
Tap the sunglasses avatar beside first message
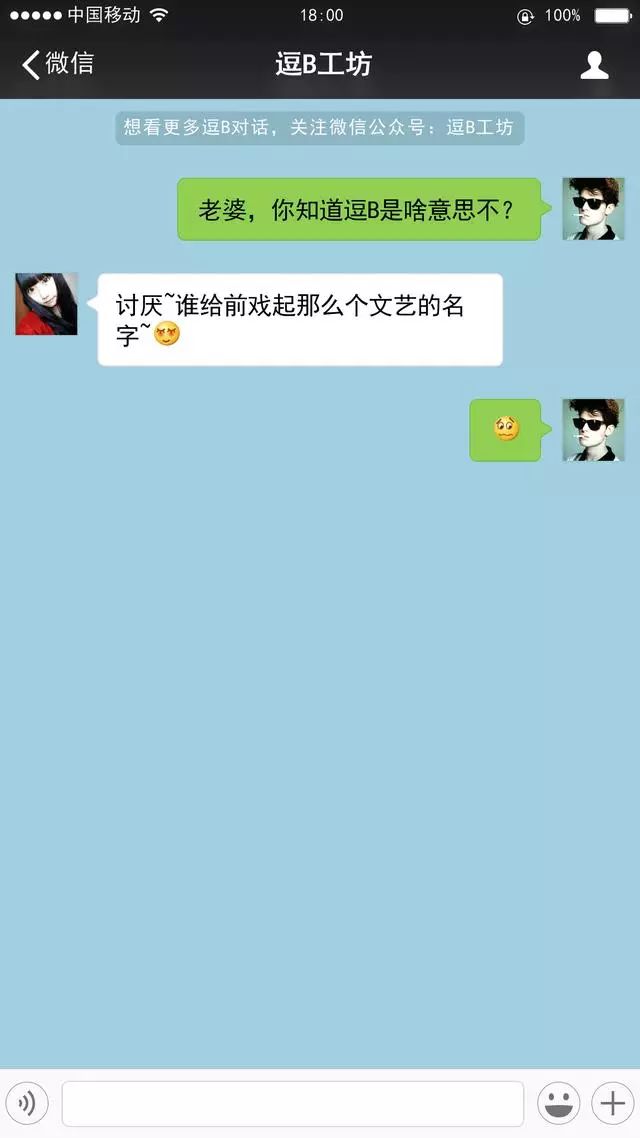point(593,209)
